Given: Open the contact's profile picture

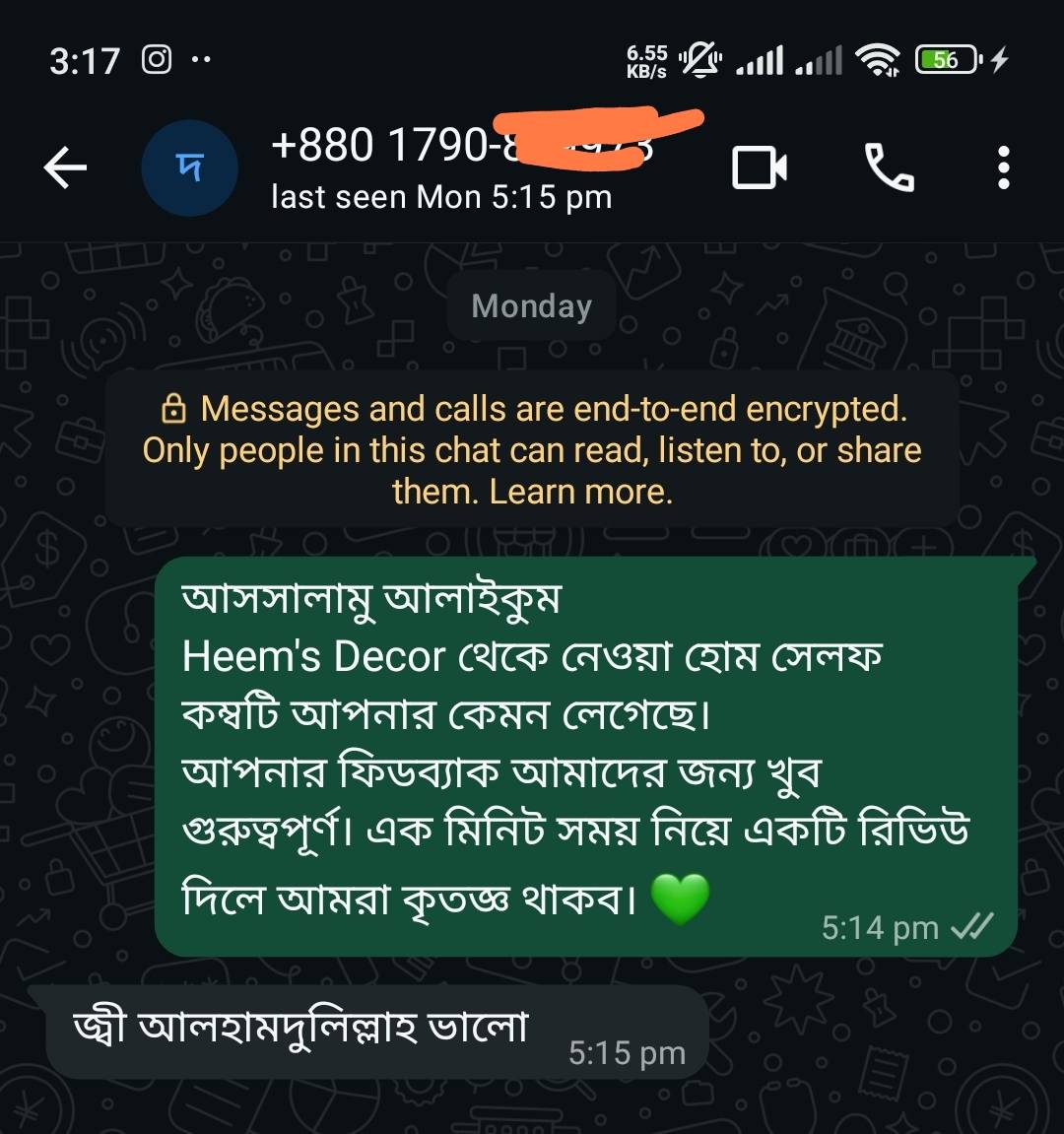Looking at the screenshot, I should click(x=190, y=168).
